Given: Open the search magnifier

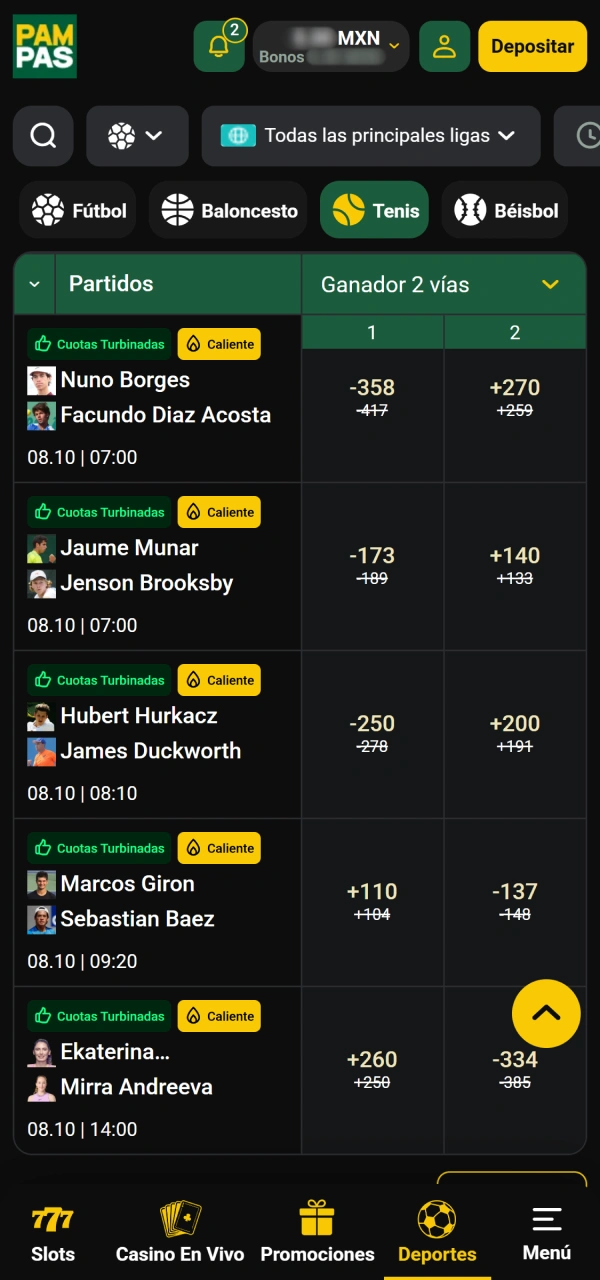Looking at the screenshot, I should click(43, 136).
